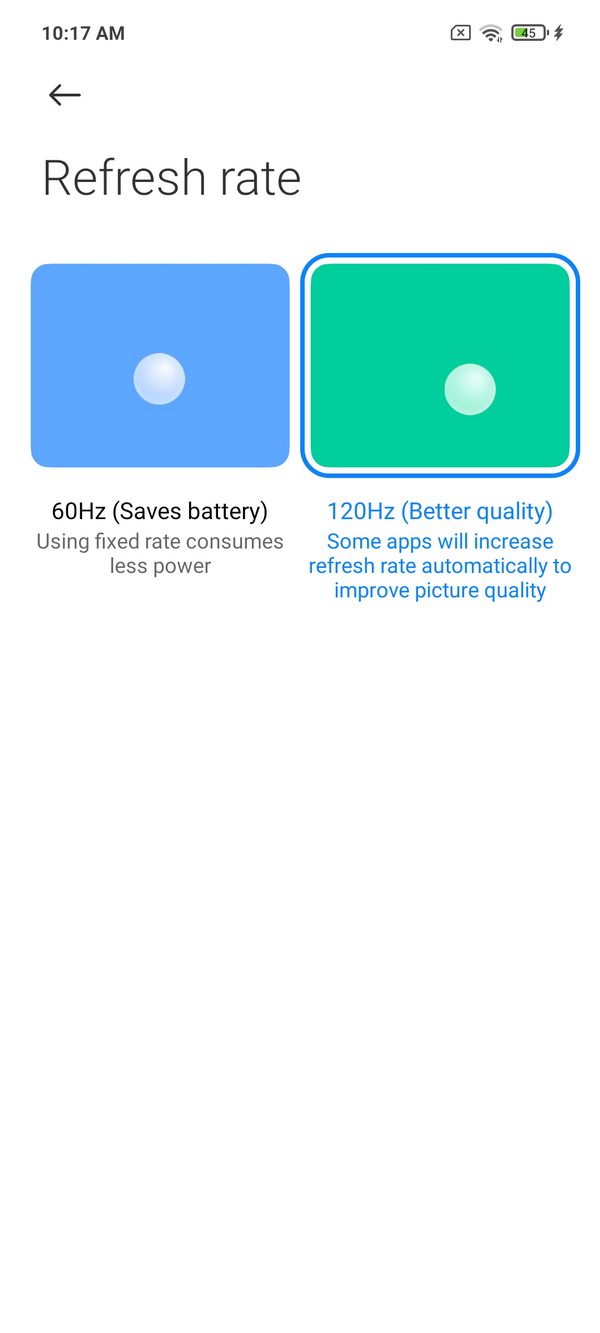Select the 60Hz (Saves battery) option
This screenshot has height=1333, width=600.
point(160,365)
